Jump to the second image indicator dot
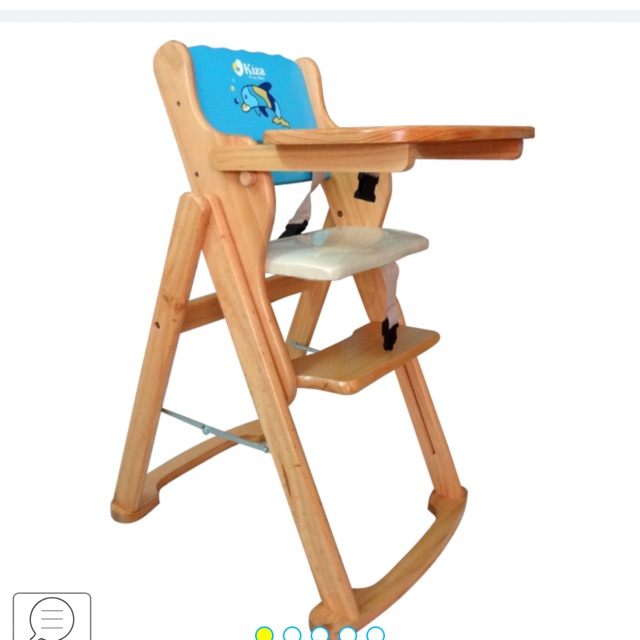 pyautogui.click(x=292, y=634)
